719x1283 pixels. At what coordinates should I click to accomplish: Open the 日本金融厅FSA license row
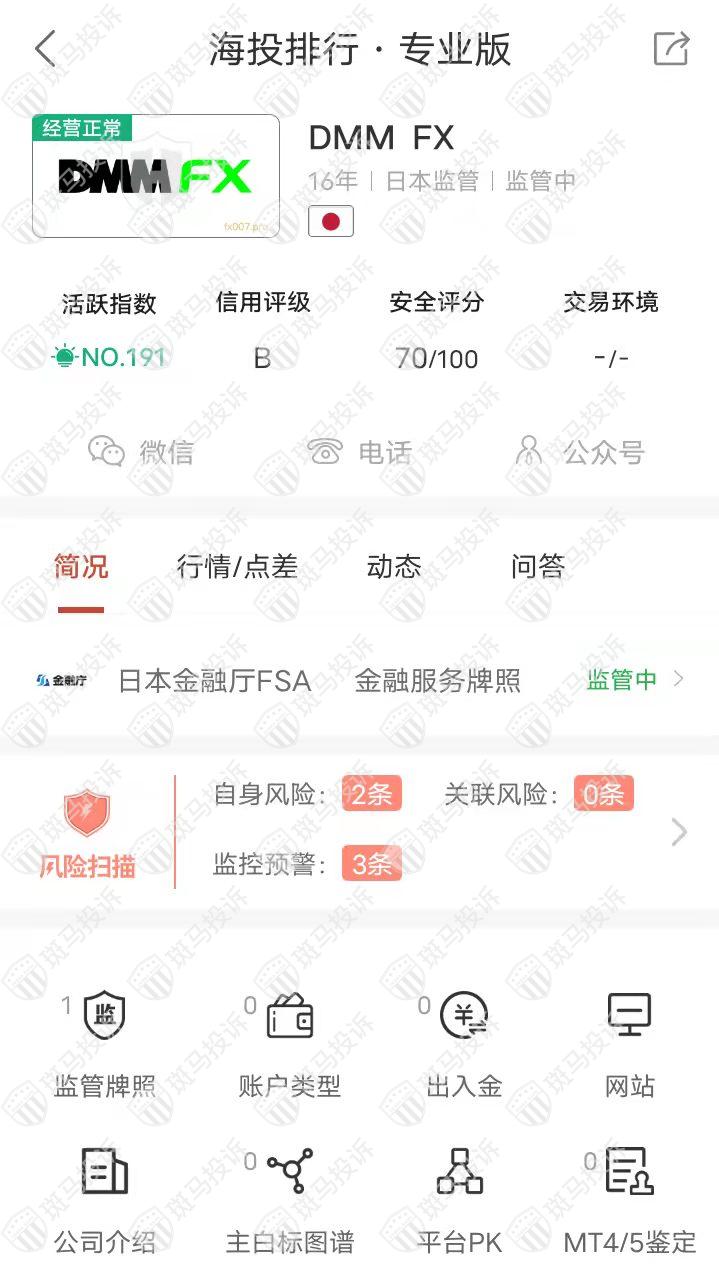359,681
